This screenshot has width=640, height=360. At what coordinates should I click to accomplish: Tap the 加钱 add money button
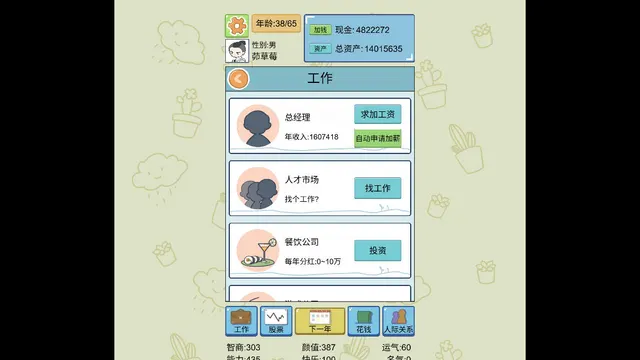(x=320, y=30)
